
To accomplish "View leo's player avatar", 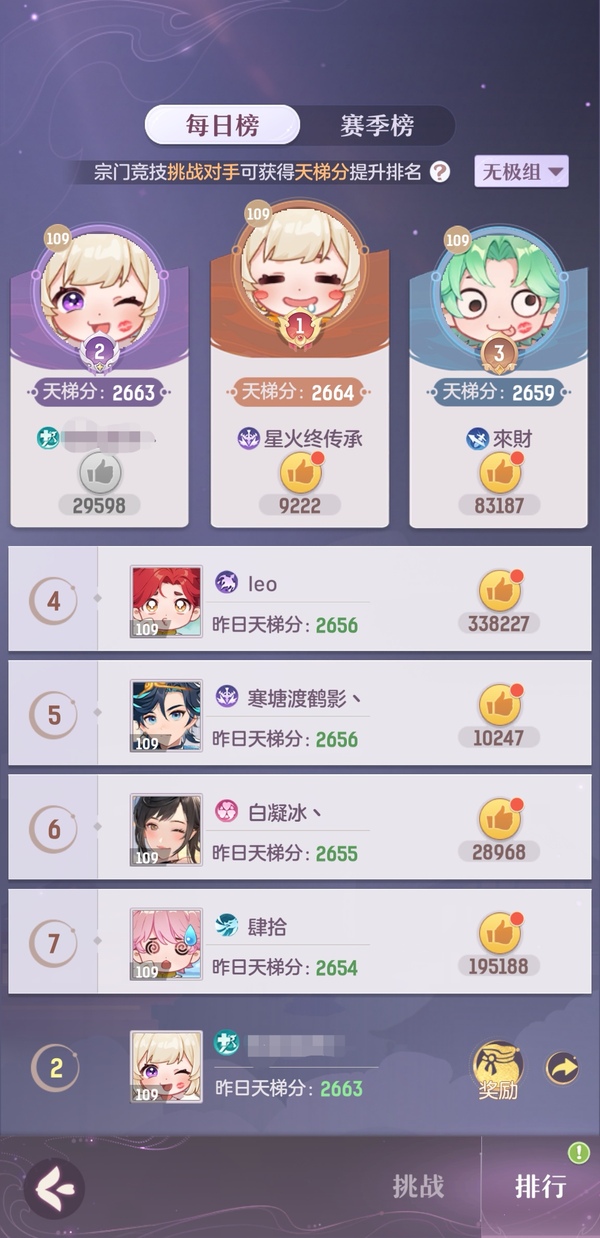I will (166, 602).
